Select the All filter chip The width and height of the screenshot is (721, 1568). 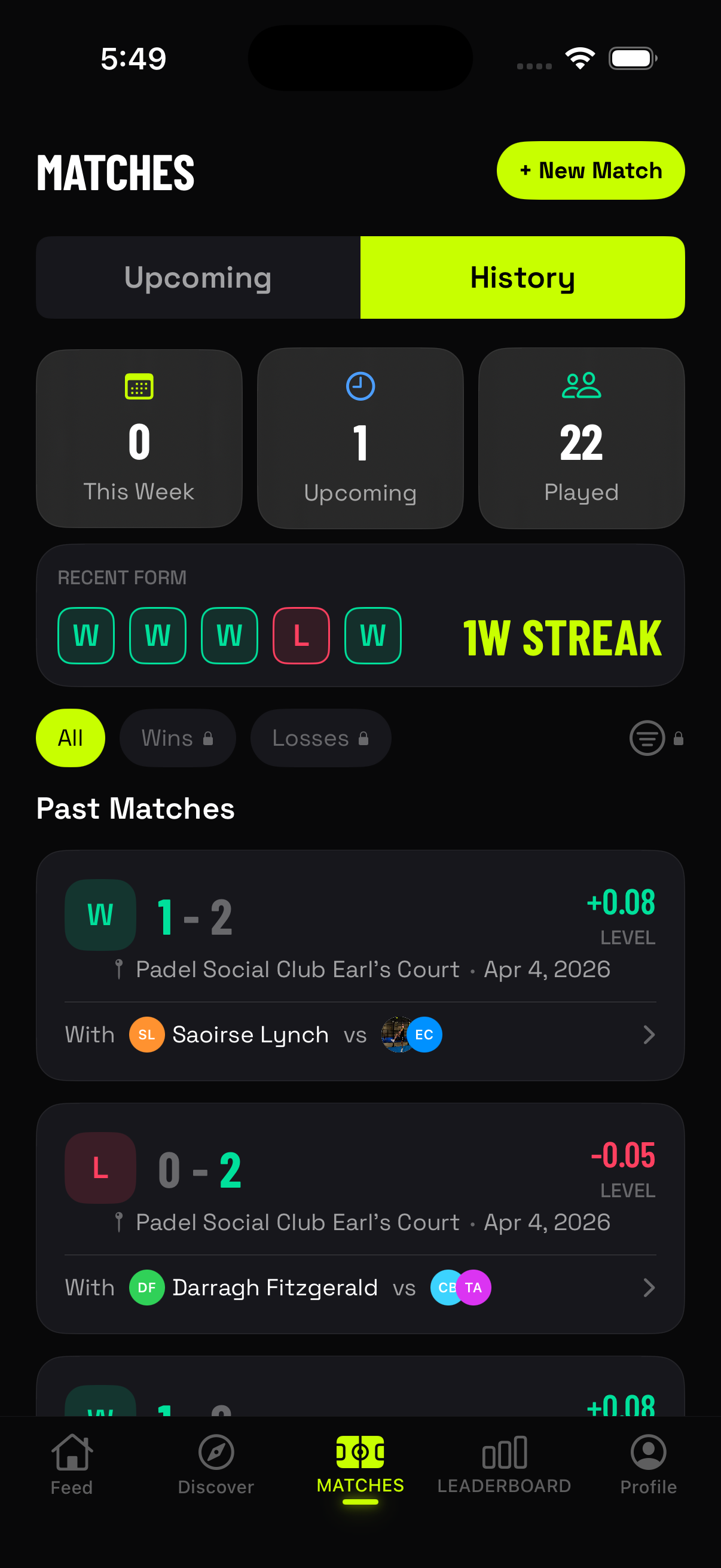tap(70, 738)
